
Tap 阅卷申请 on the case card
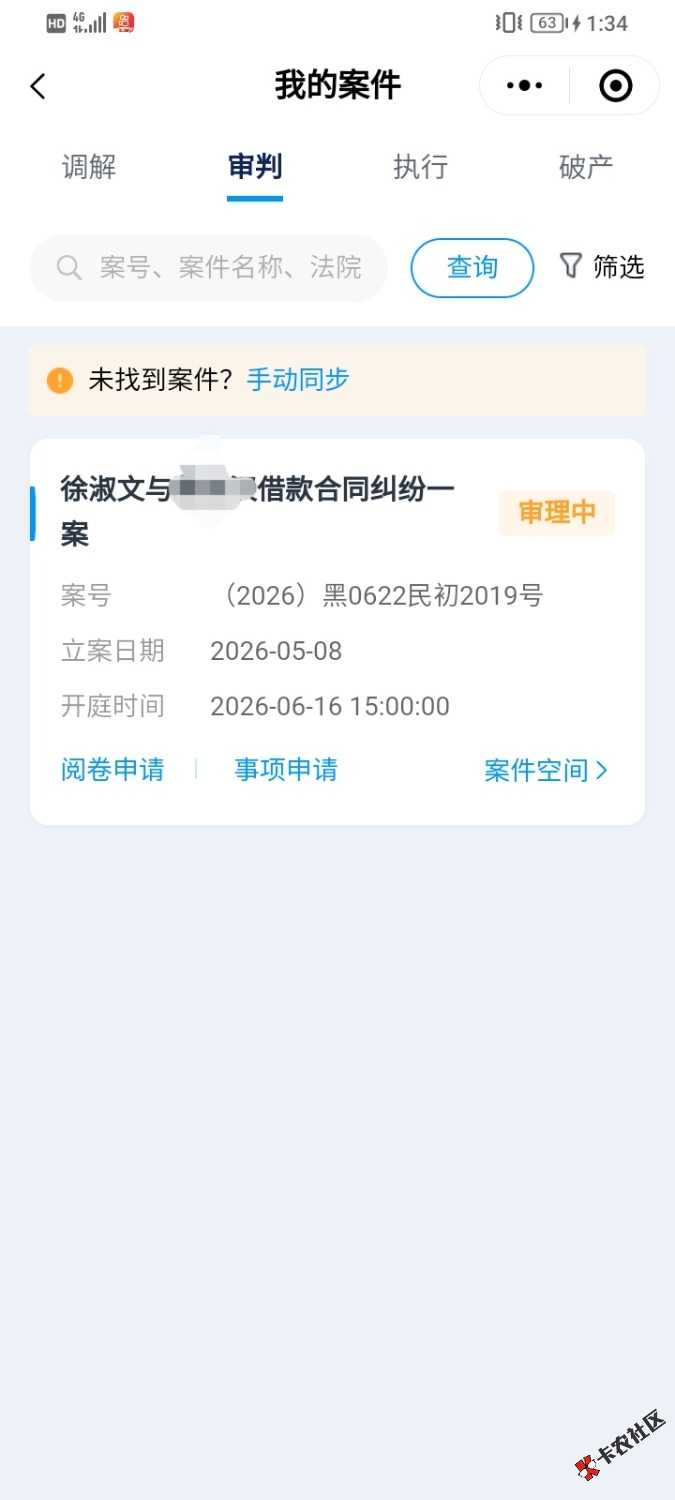click(113, 769)
